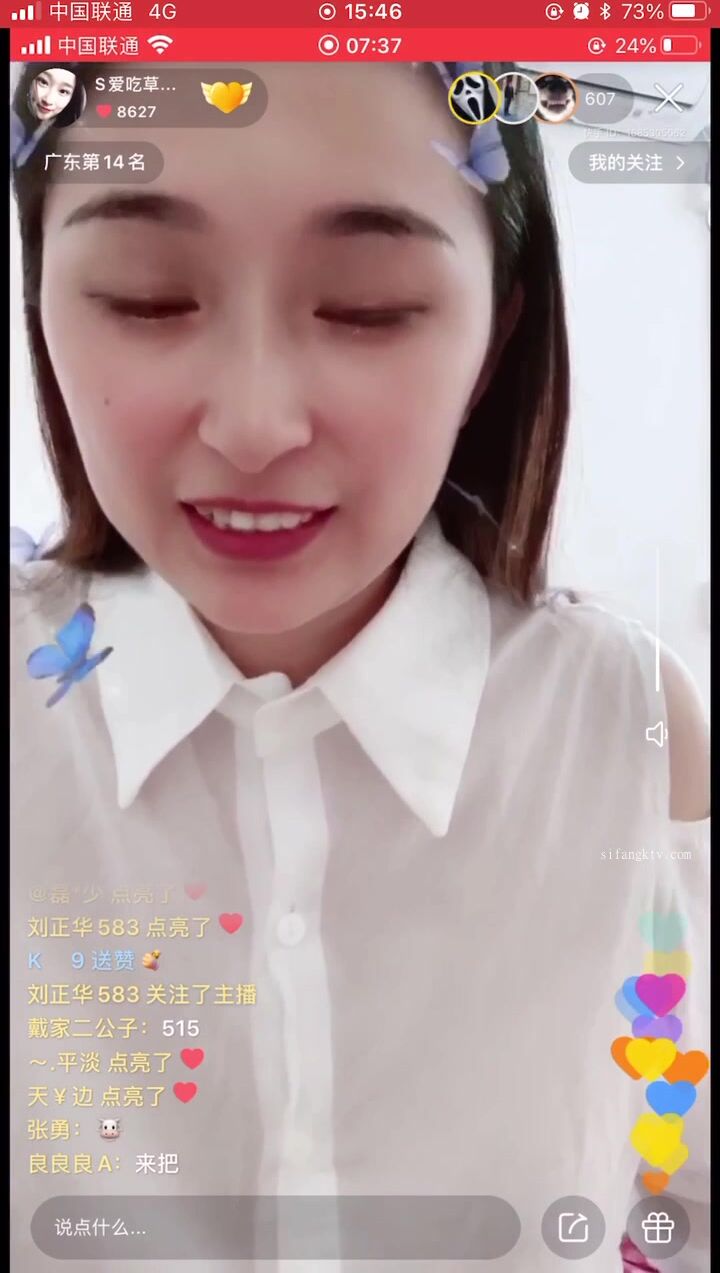Open 我的关注 list
The image size is (720, 1273).
coord(637,162)
